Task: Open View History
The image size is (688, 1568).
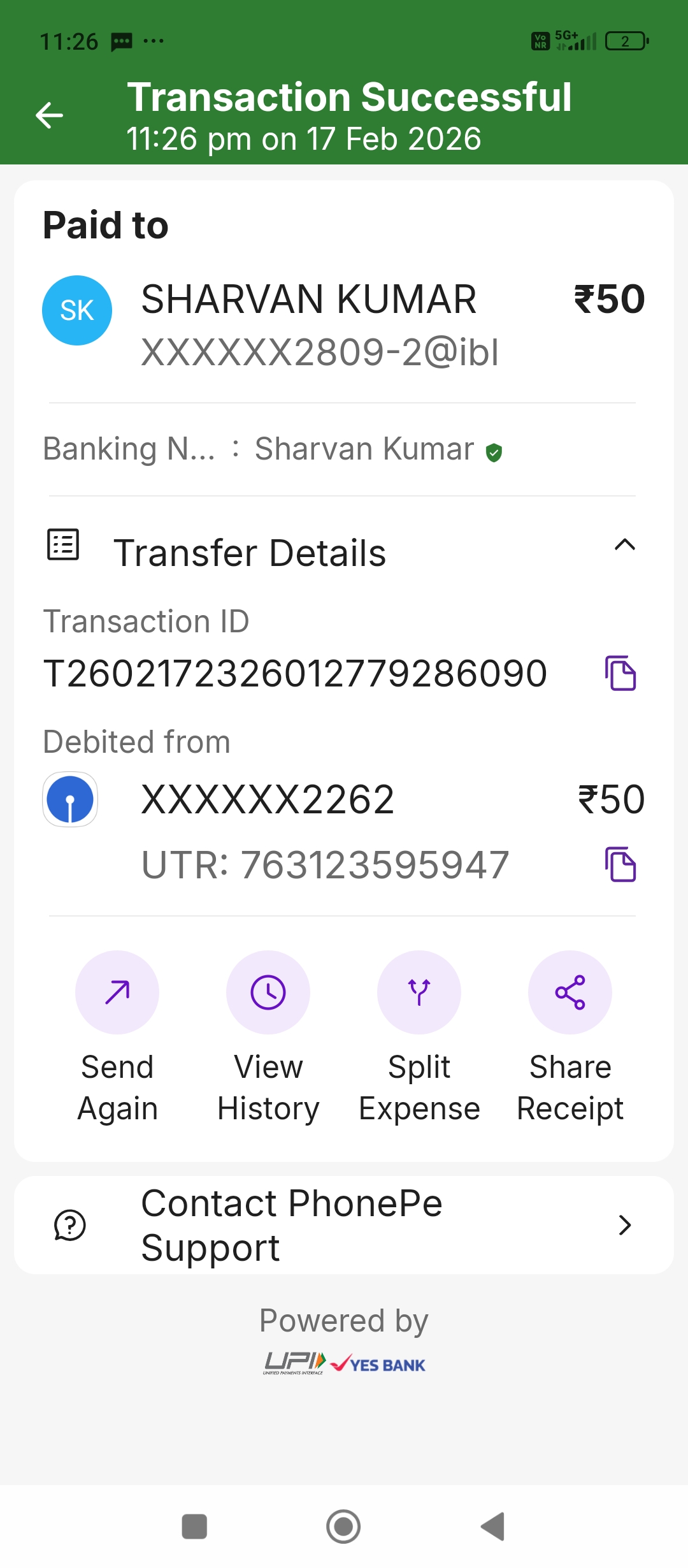Action: coord(268,992)
